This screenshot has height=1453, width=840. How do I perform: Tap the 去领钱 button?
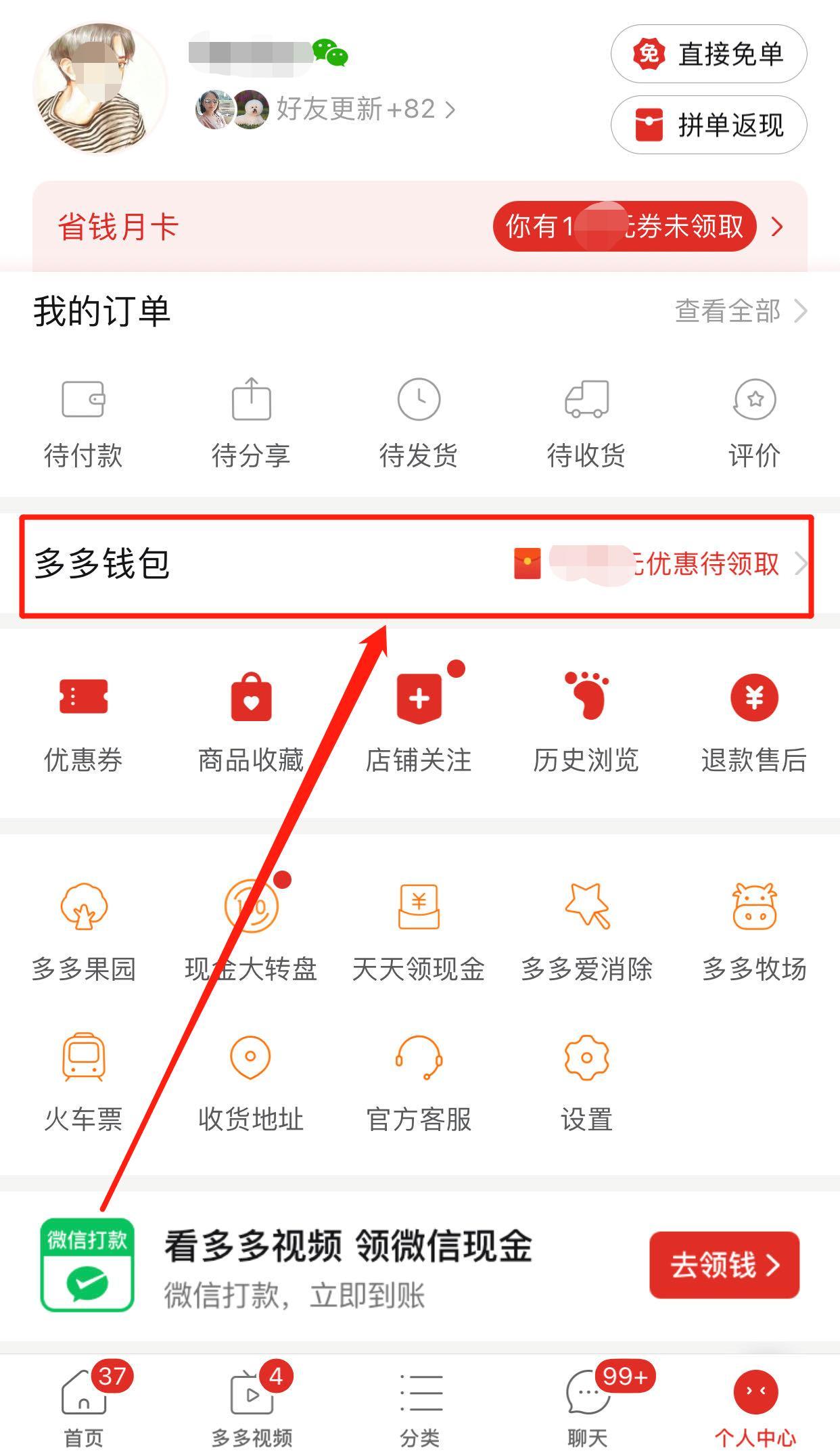[x=724, y=1264]
